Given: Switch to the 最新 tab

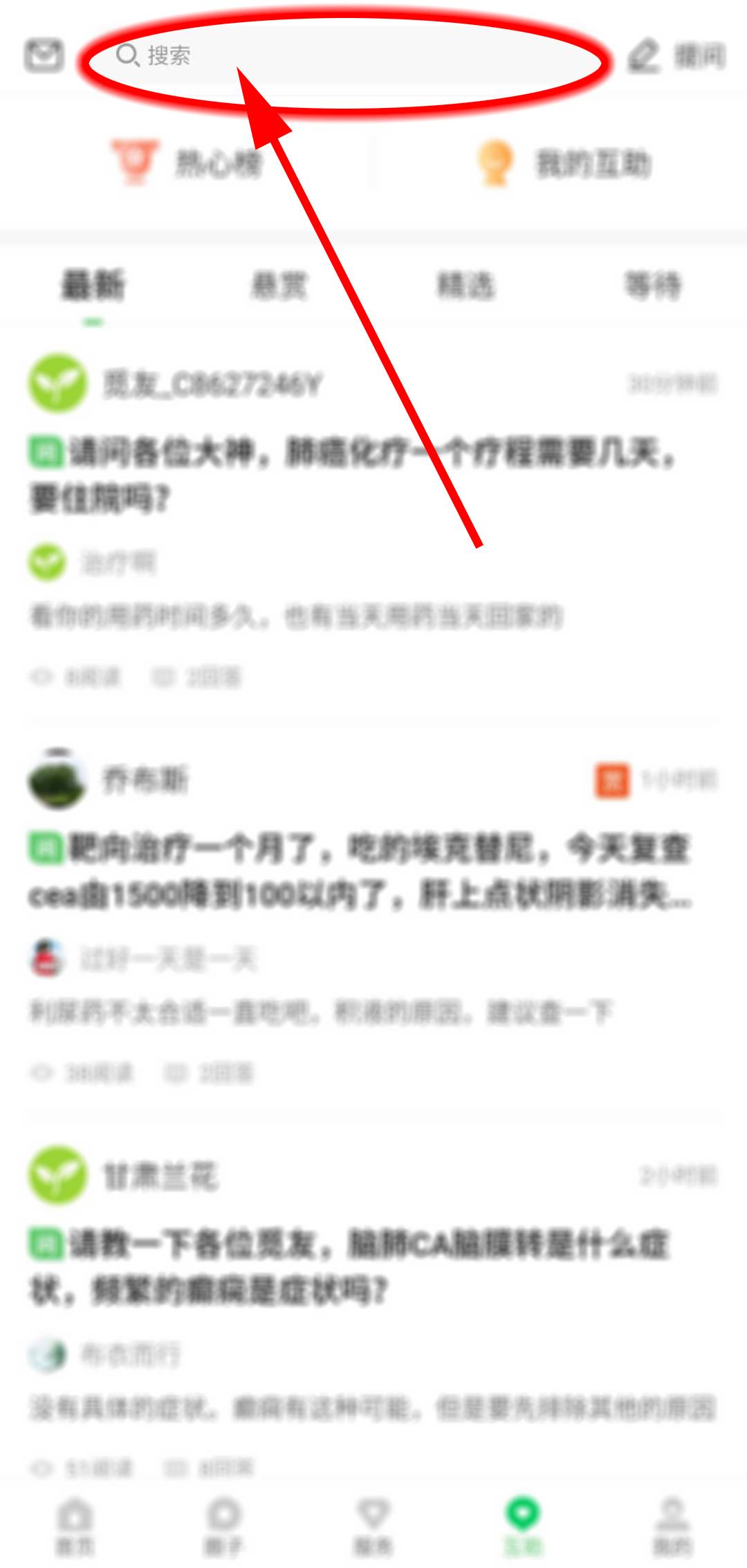Looking at the screenshot, I should (x=93, y=286).
